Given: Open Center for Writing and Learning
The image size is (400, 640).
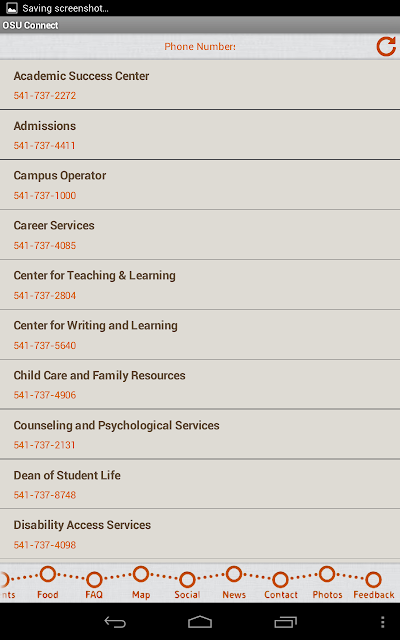Looking at the screenshot, I should [200, 335].
